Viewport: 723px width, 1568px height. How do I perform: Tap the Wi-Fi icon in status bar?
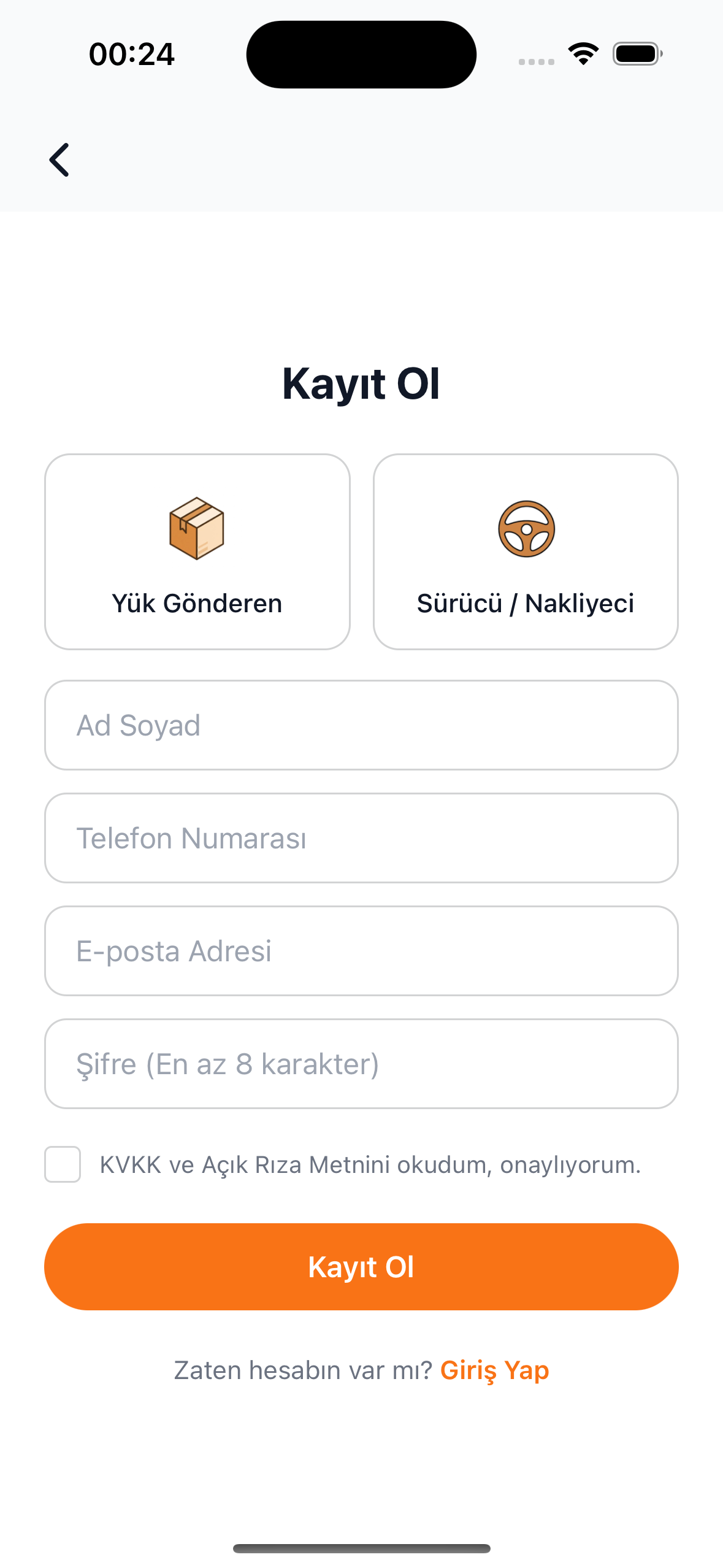pyautogui.click(x=583, y=53)
